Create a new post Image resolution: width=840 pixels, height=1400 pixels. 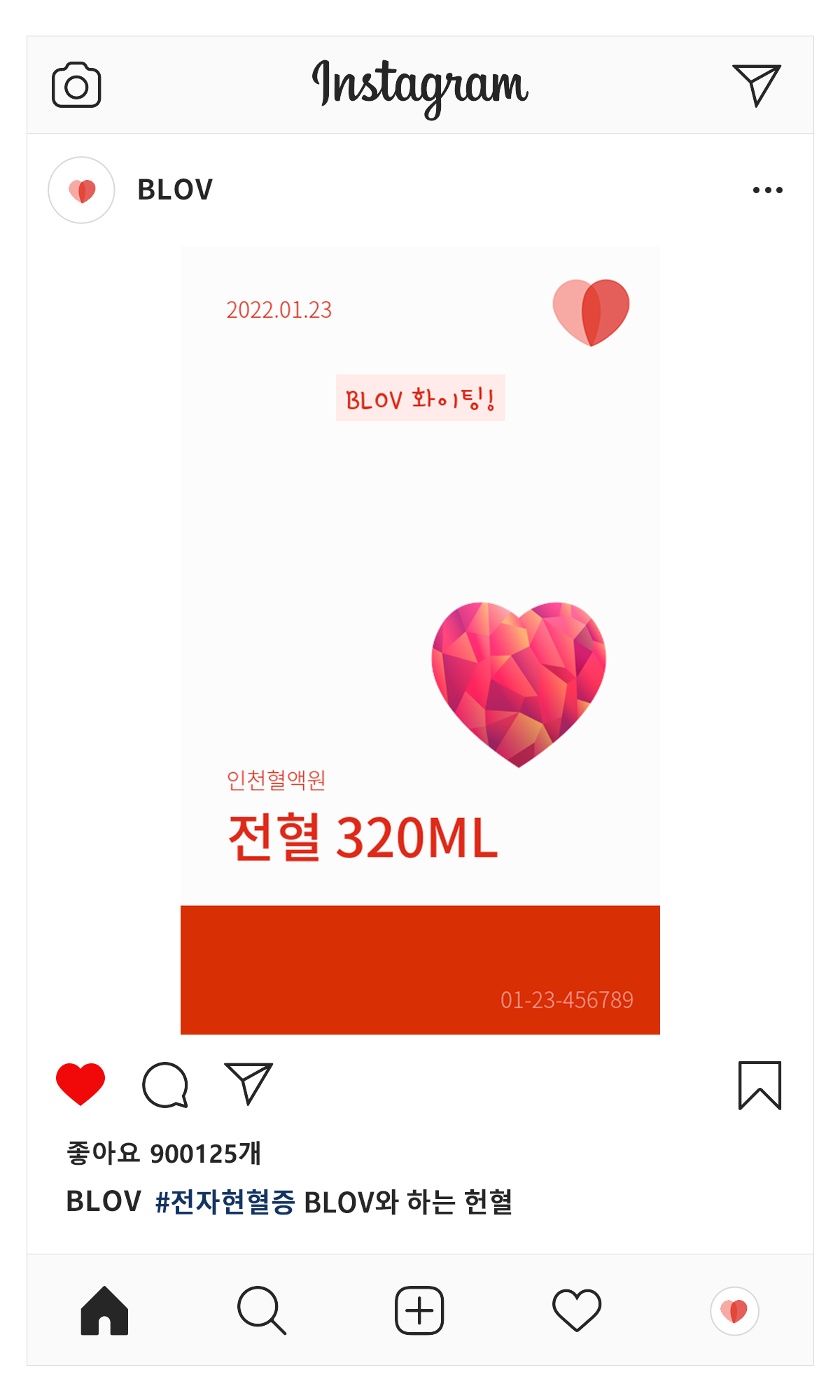(419, 1310)
